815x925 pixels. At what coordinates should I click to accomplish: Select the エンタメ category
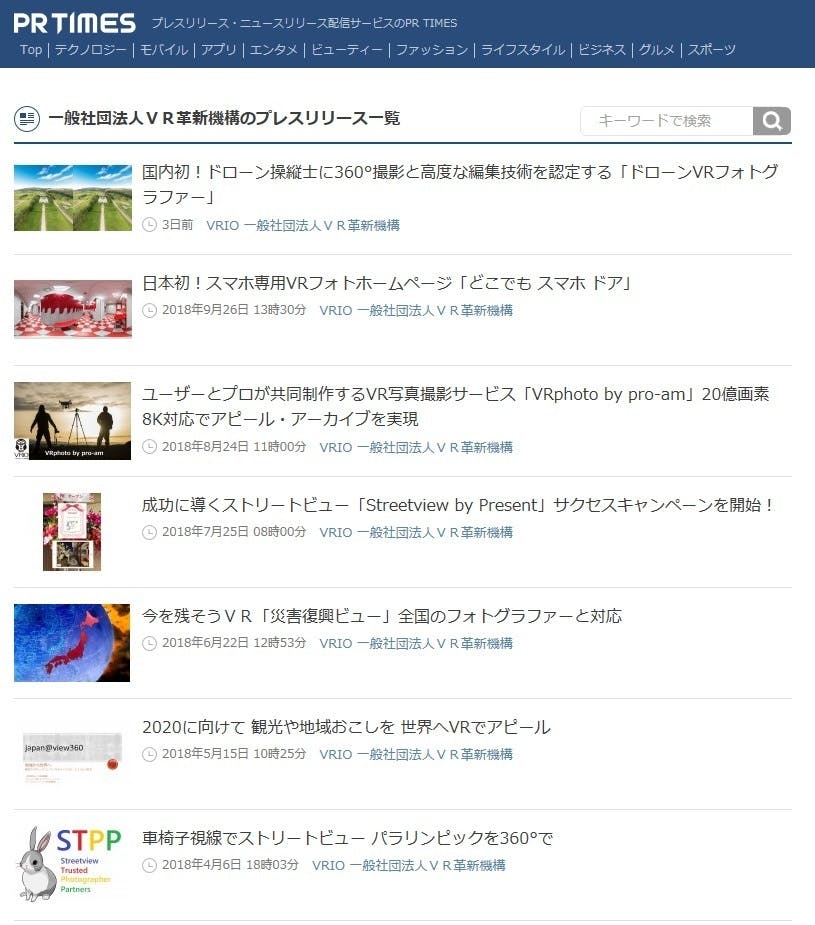coord(274,50)
